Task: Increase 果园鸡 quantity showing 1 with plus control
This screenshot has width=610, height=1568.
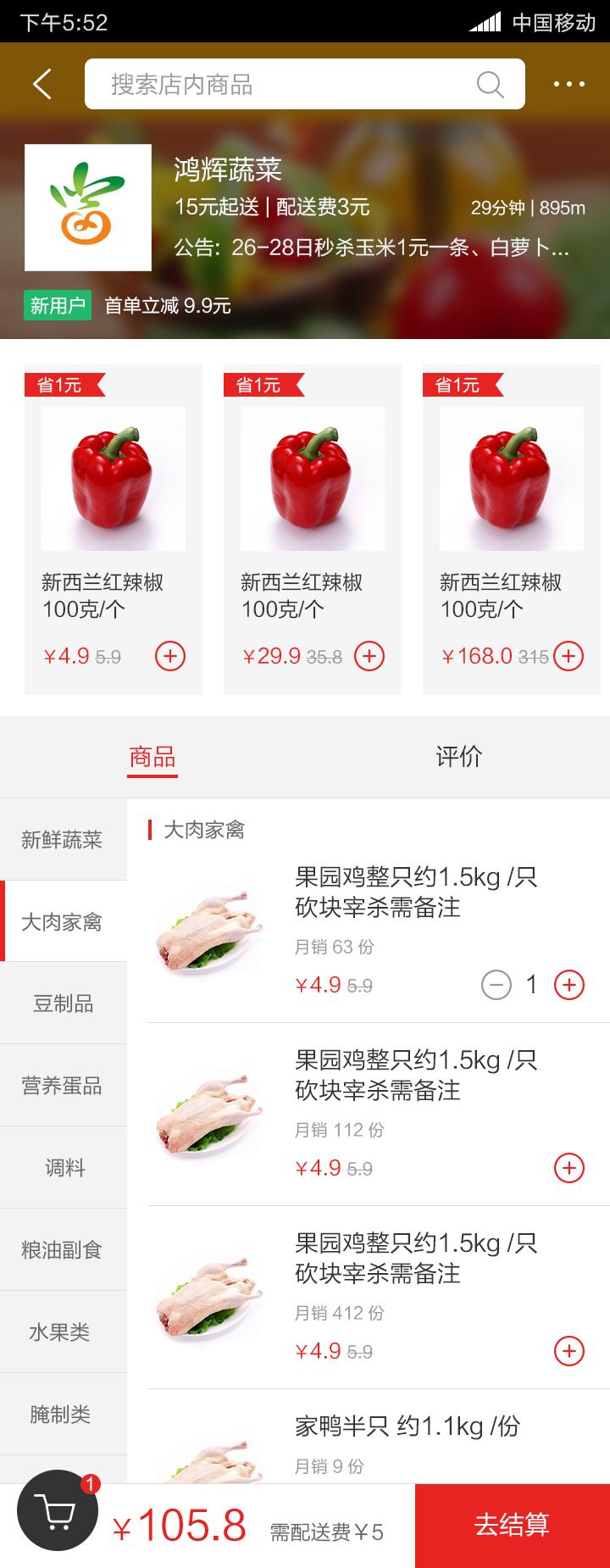Action: click(568, 985)
